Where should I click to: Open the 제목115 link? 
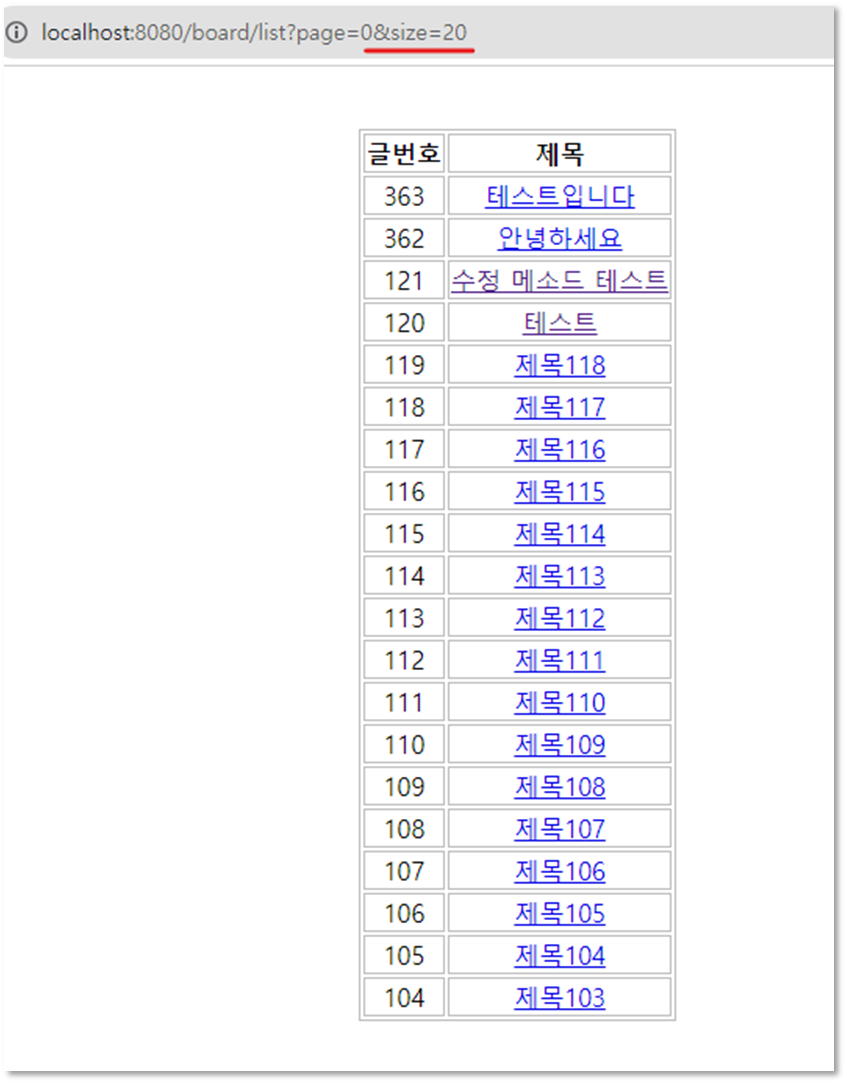(559, 492)
